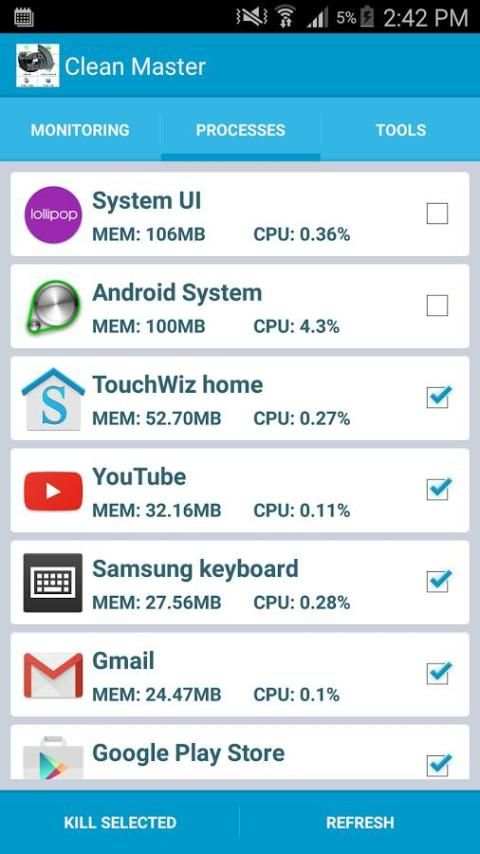Check the System UI checkbox
Viewport: 480px width, 854px height.
click(x=437, y=214)
